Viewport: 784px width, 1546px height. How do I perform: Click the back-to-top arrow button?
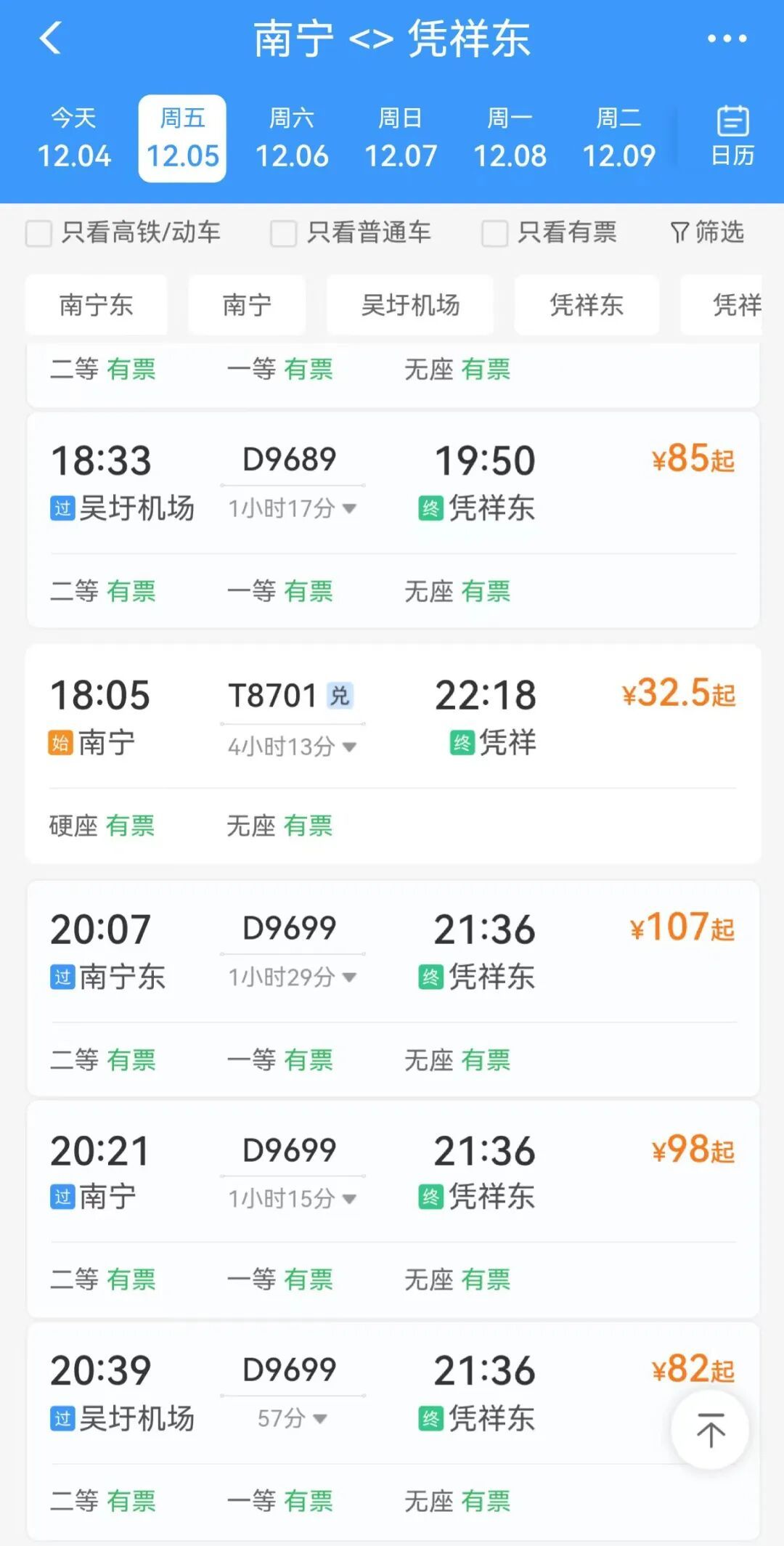pos(709,1428)
